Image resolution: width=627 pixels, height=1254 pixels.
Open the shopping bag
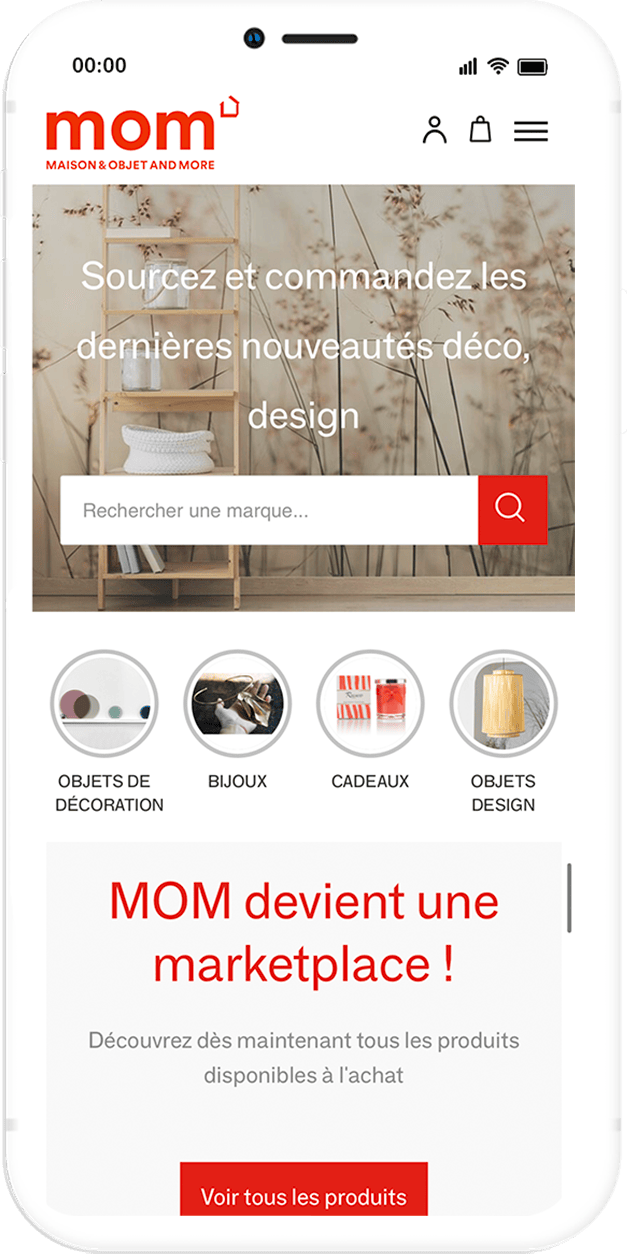pyautogui.click(x=481, y=130)
